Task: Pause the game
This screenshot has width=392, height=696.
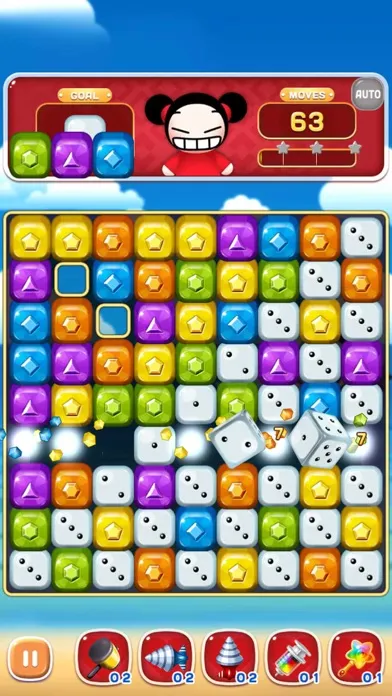Action: pos(30,658)
